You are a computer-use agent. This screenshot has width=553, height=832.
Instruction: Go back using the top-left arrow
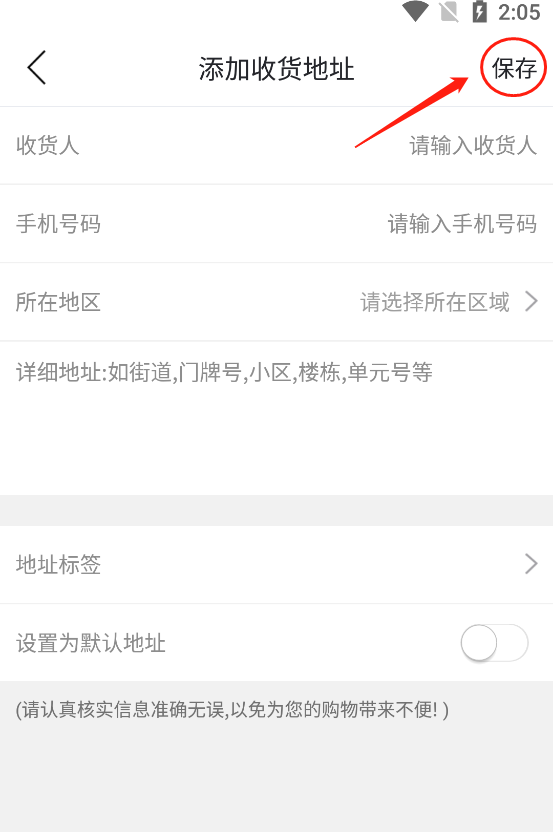tap(37, 67)
